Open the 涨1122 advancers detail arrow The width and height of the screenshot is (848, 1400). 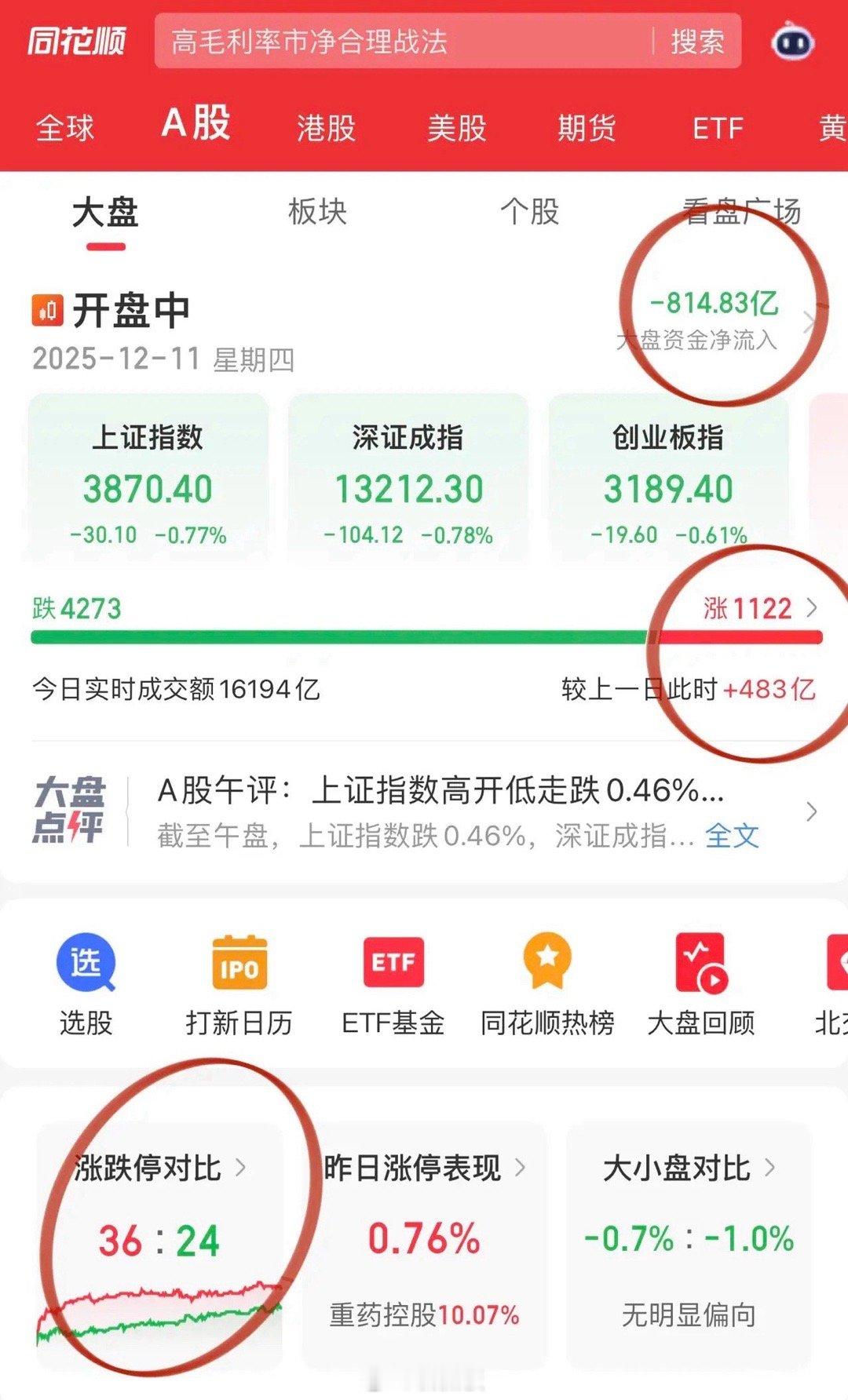[x=813, y=608]
